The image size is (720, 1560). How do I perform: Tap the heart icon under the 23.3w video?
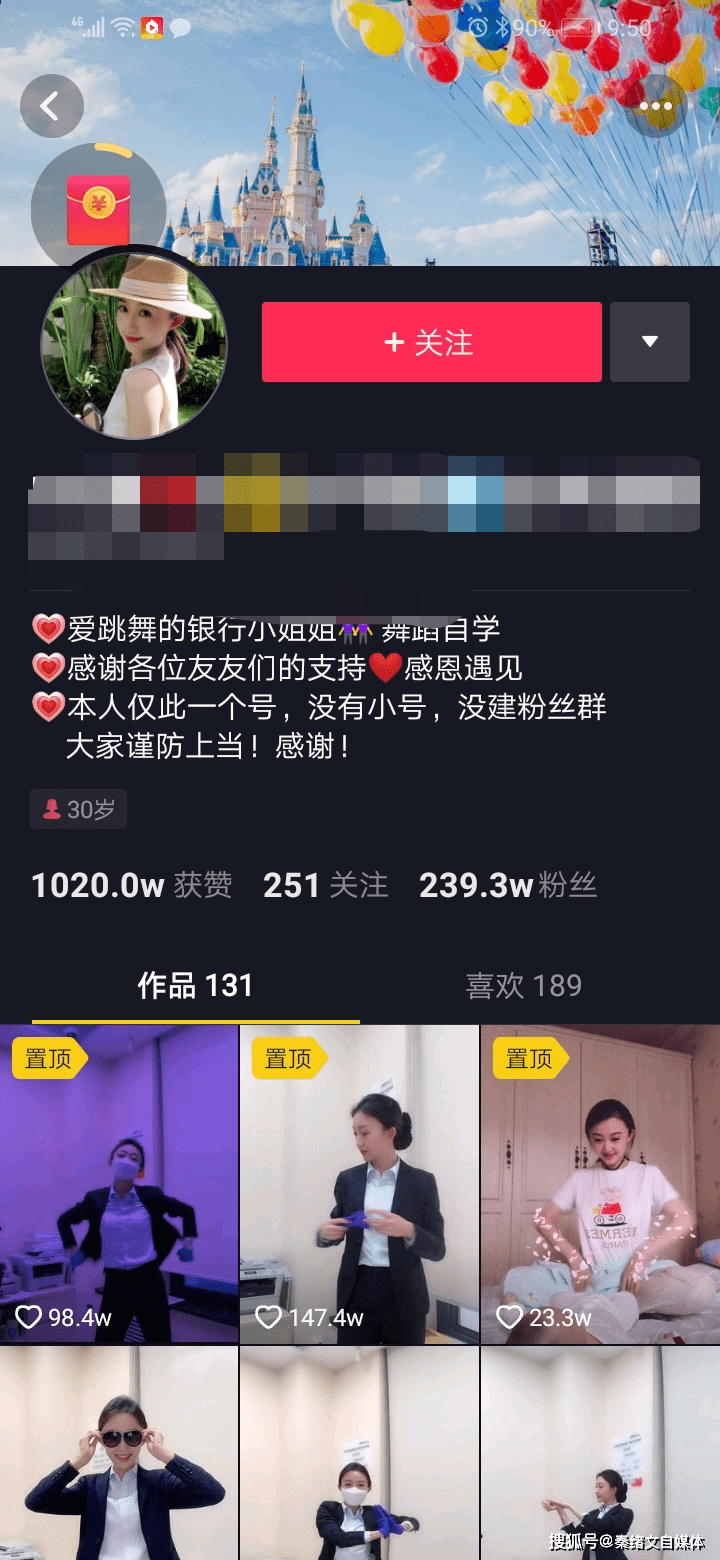510,1317
